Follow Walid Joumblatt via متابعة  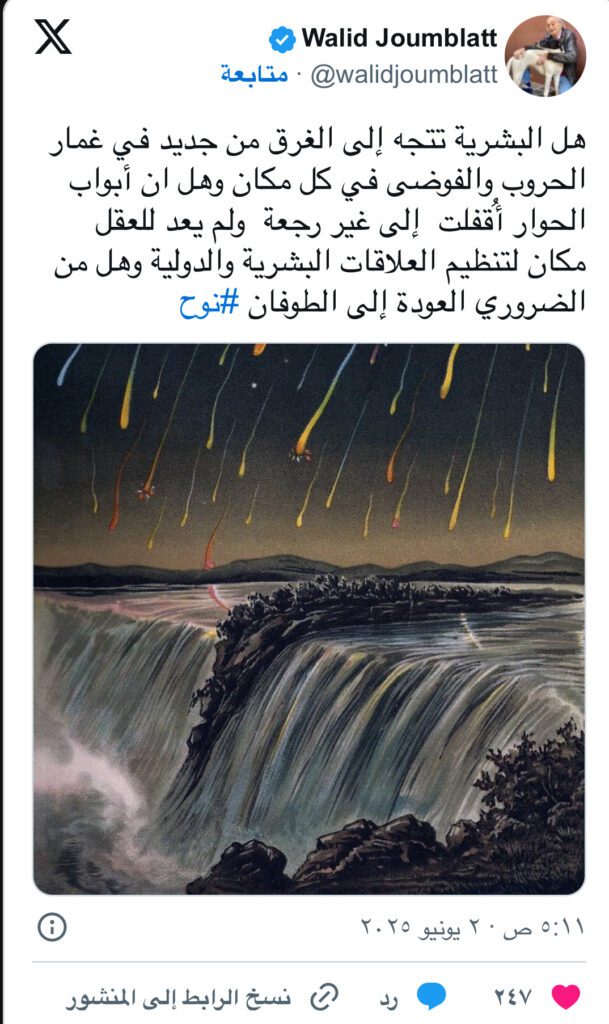253,75
